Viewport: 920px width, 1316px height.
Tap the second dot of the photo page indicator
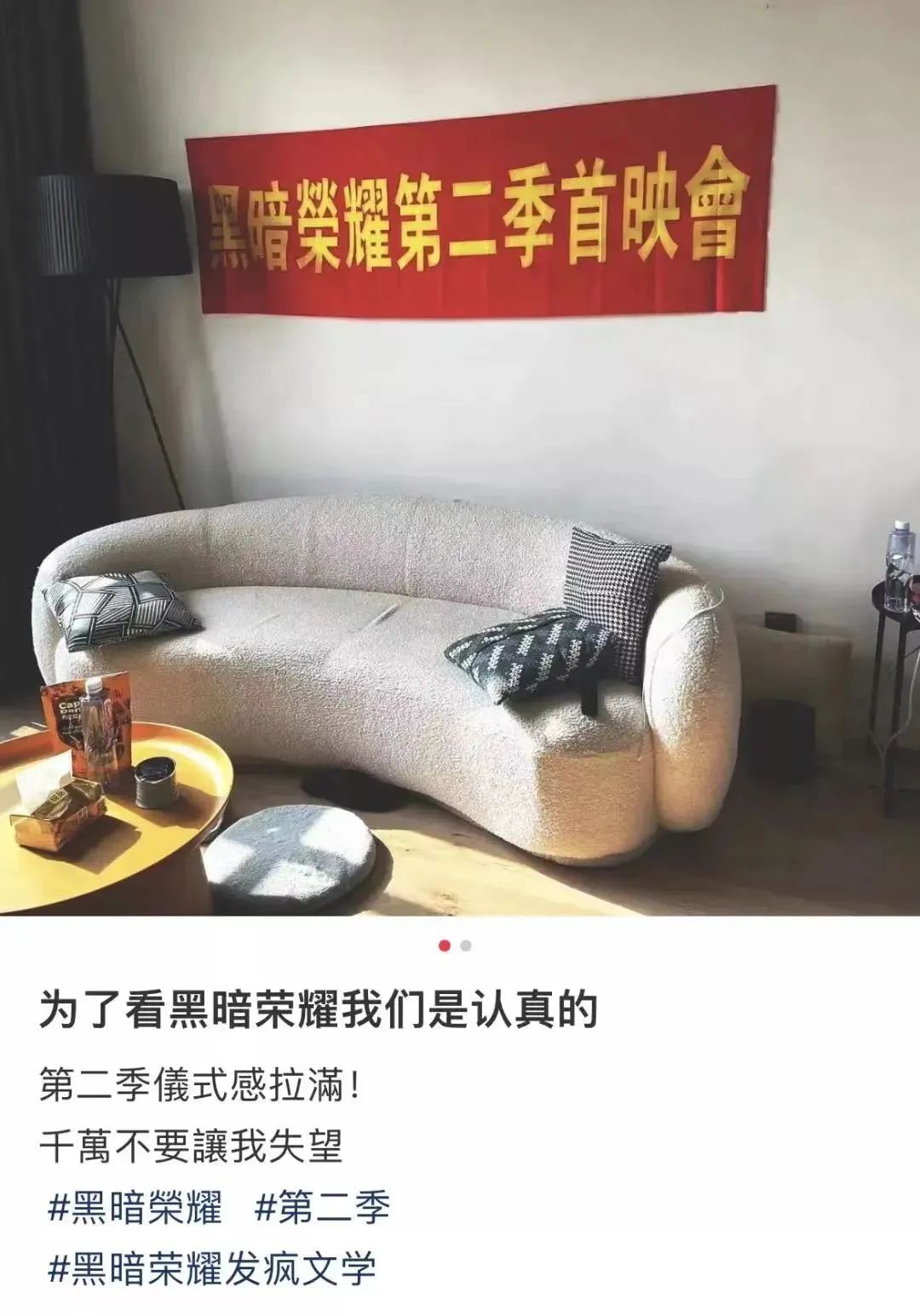click(466, 945)
